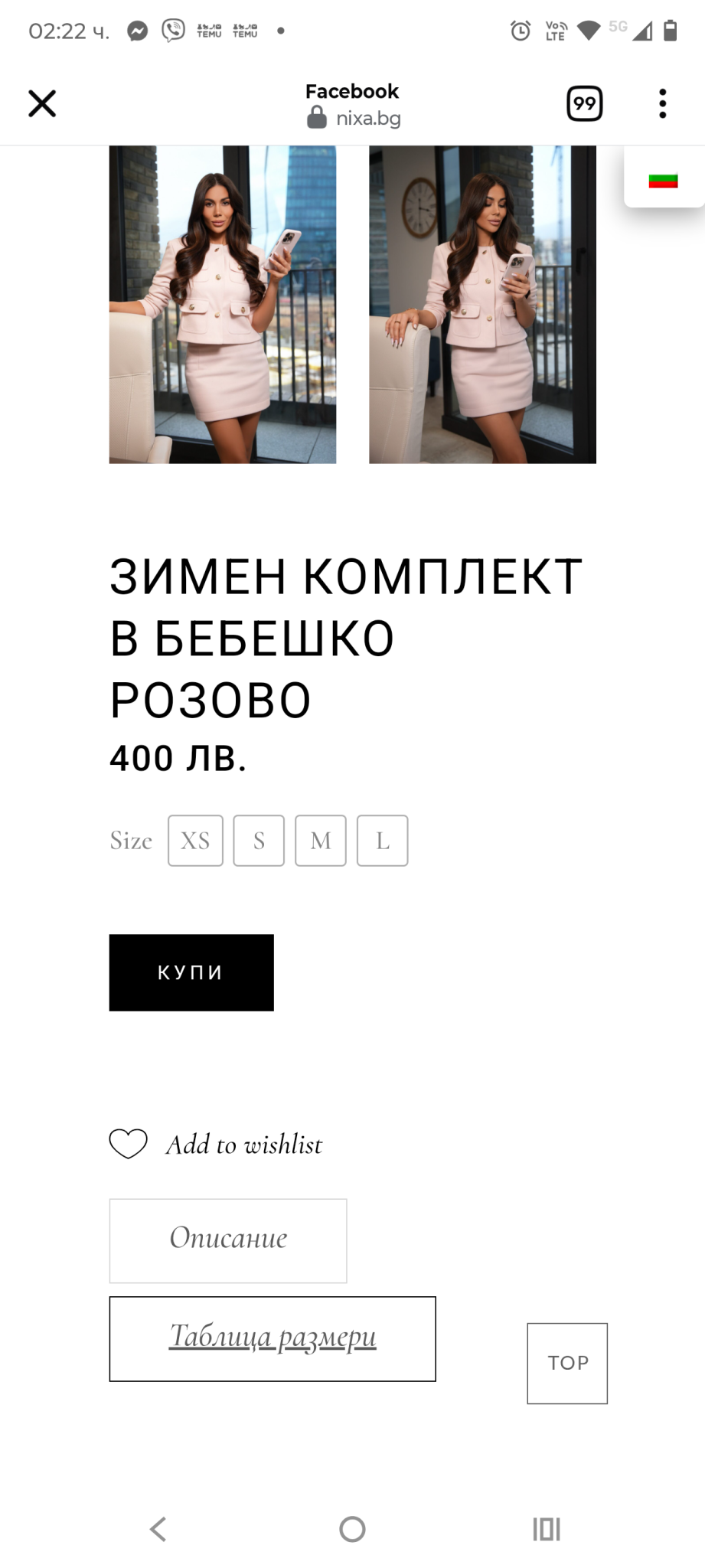
Task: Open the first pink suit photo
Action: pyautogui.click(x=222, y=304)
